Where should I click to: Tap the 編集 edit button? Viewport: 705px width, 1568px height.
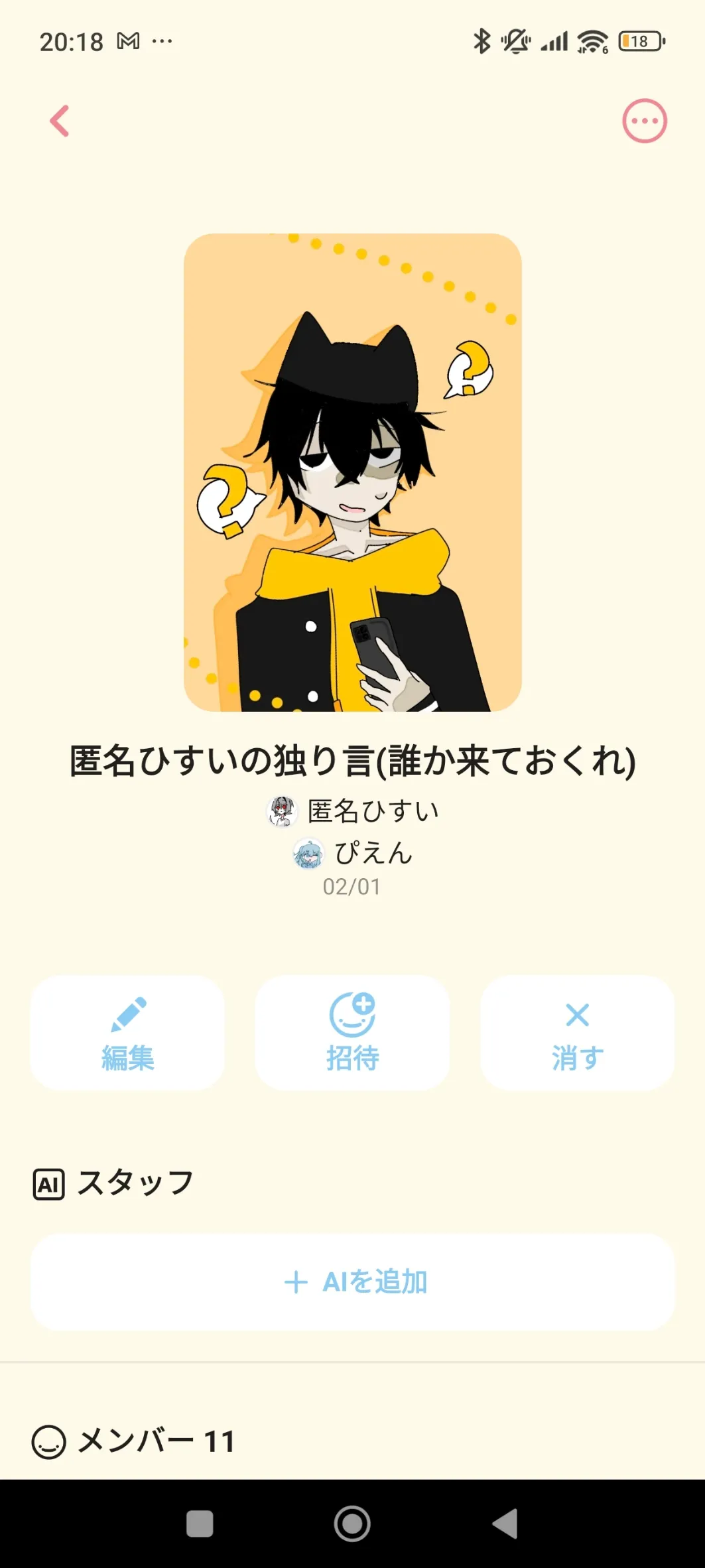pyautogui.click(x=127, y=1033)
